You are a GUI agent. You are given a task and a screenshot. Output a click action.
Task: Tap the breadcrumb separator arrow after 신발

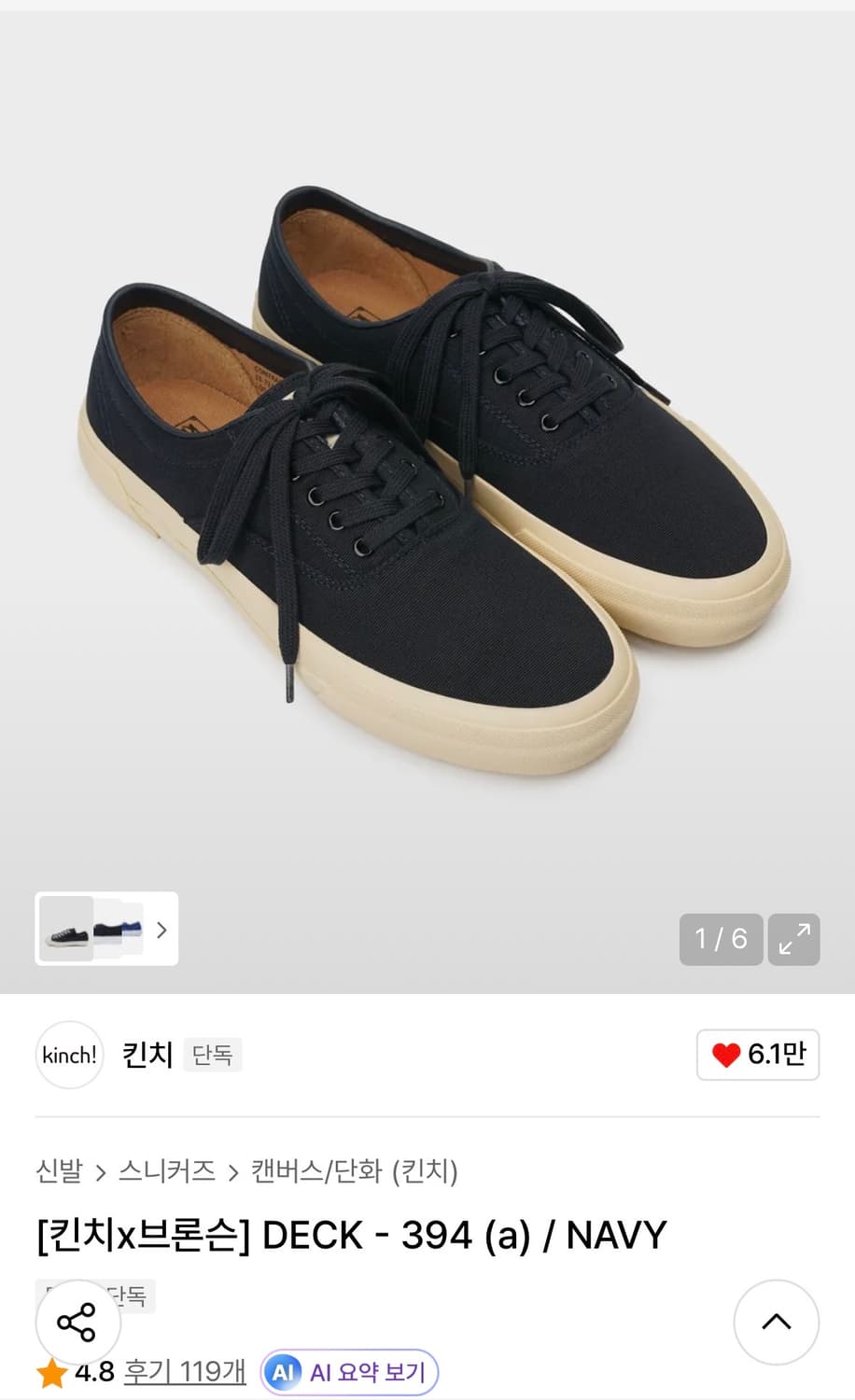point(99,1171)
